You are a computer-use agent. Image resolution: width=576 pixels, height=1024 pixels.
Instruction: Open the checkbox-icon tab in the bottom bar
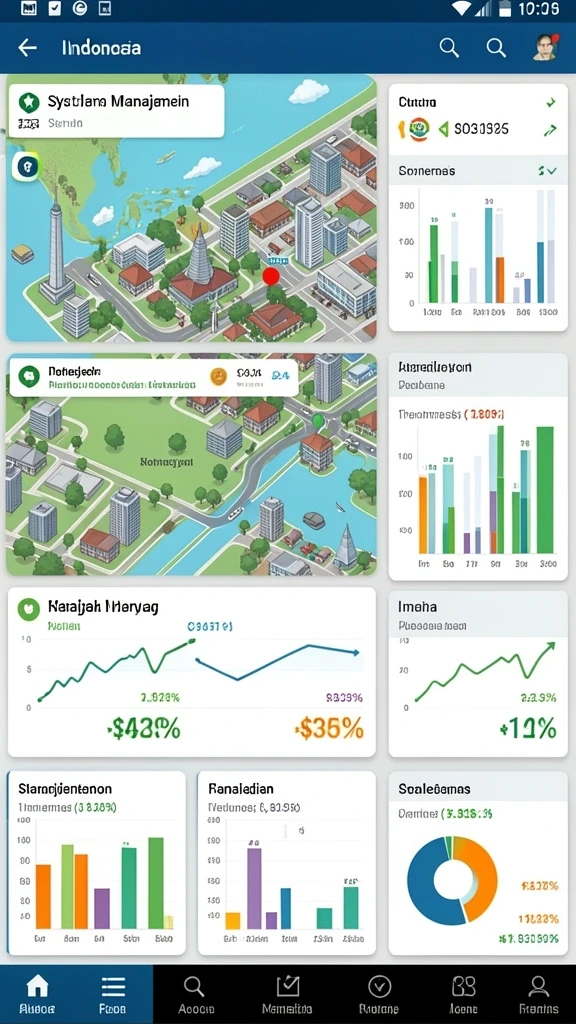[x=287, y=994]
